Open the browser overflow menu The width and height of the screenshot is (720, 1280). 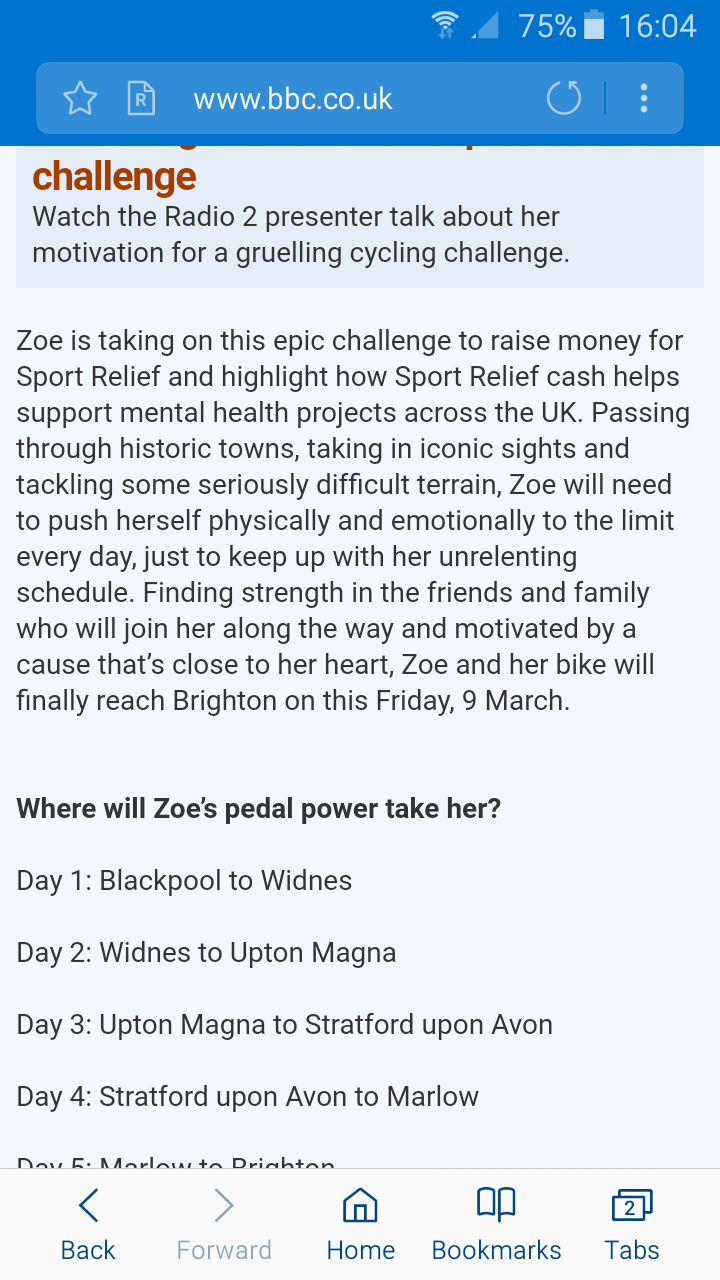644,98
